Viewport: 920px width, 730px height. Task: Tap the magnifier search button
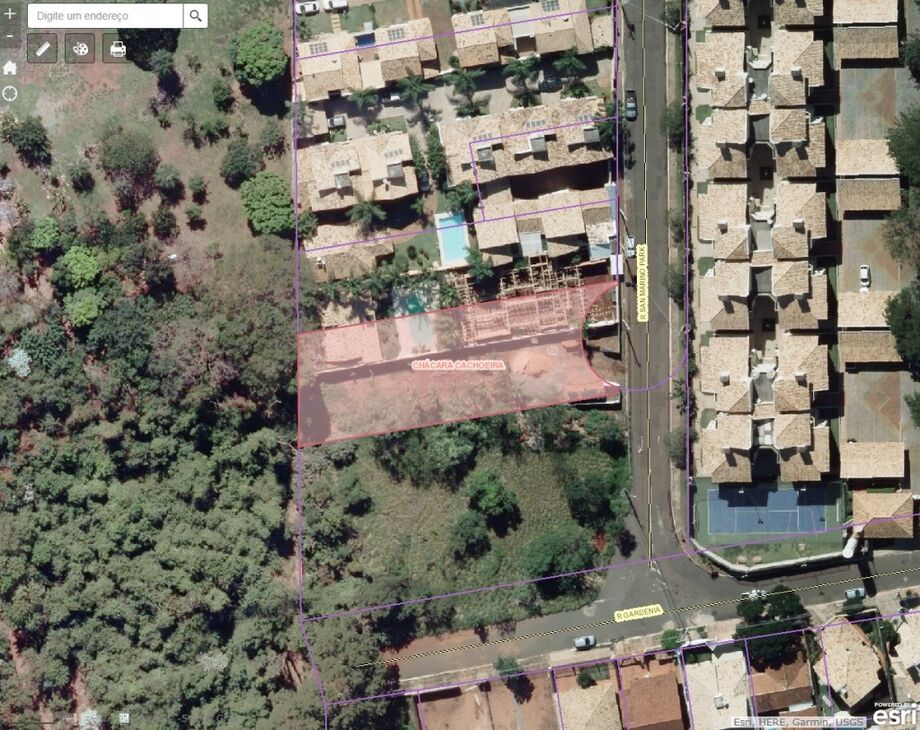[x=195, y=16]
